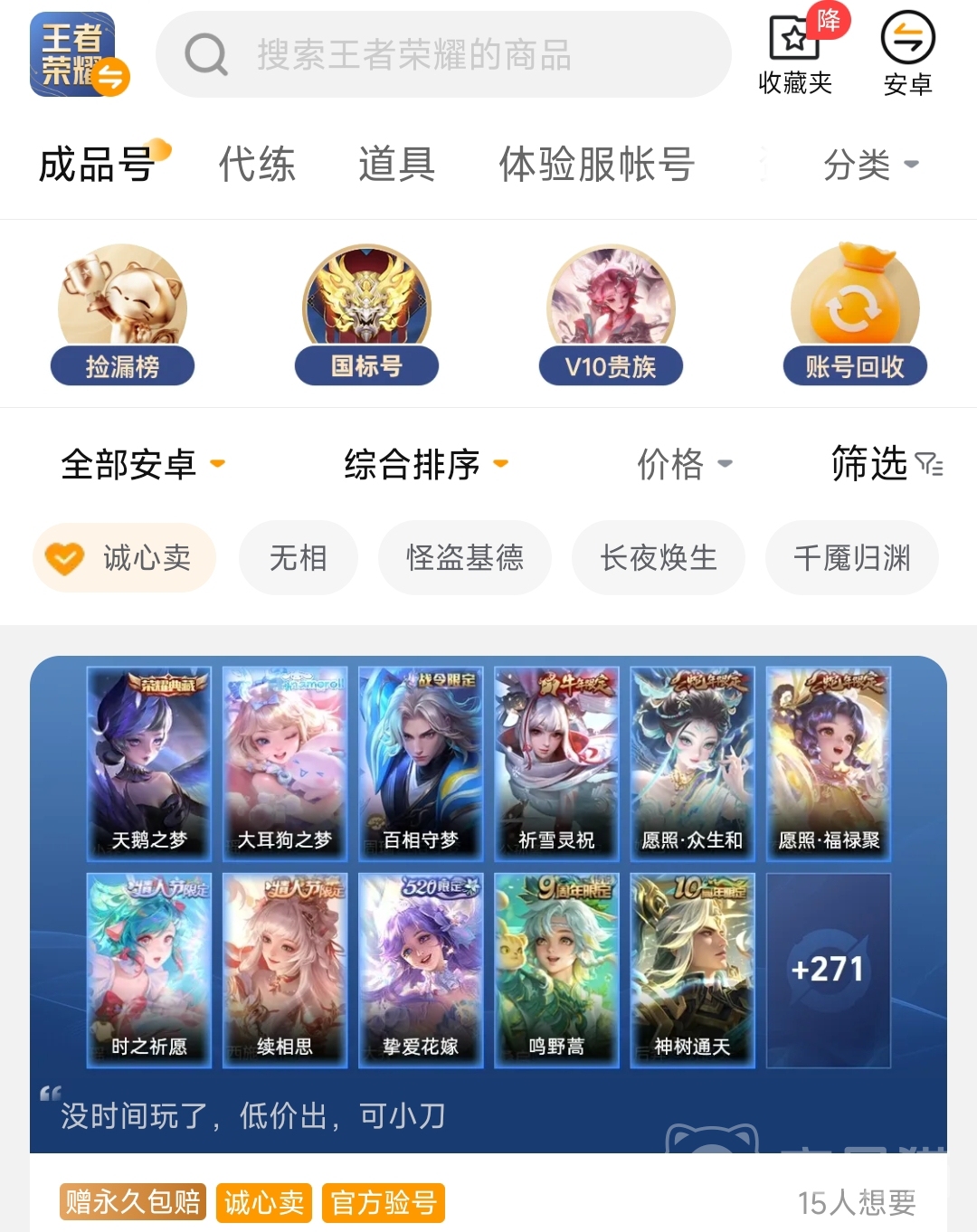Switch platform via the 安卓 icon

pos(907,54)
